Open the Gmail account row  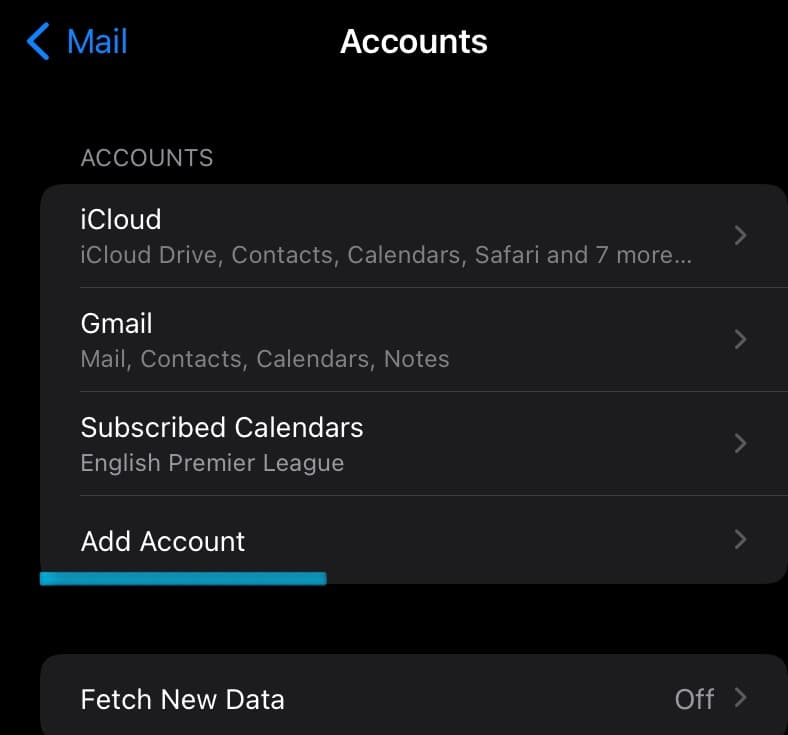tap(414, 340)
